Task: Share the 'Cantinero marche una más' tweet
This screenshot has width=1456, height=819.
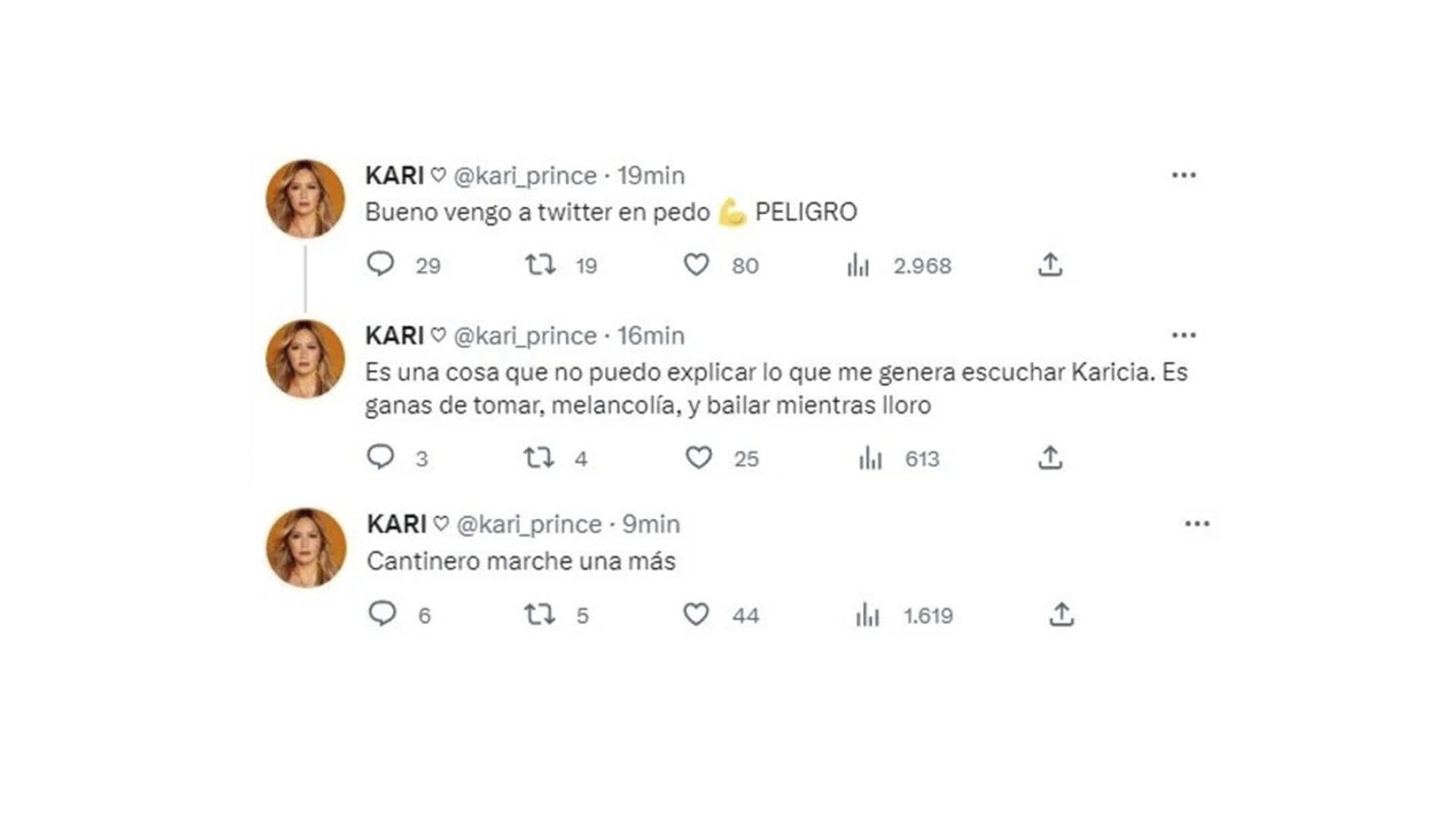Action: pos(1062,614)
